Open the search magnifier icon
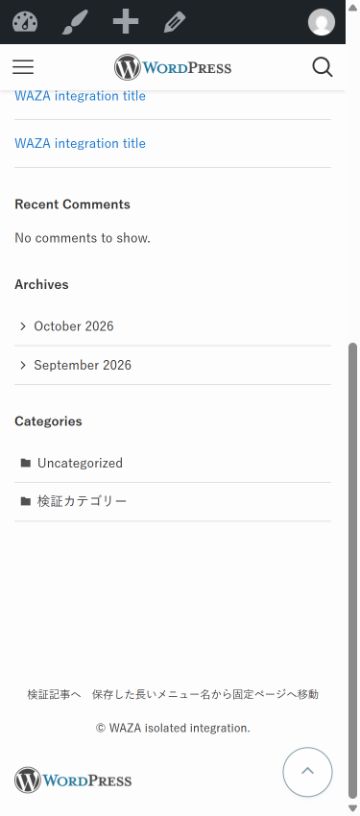Screen dimensions: 360x816 [x=322, y=67]
